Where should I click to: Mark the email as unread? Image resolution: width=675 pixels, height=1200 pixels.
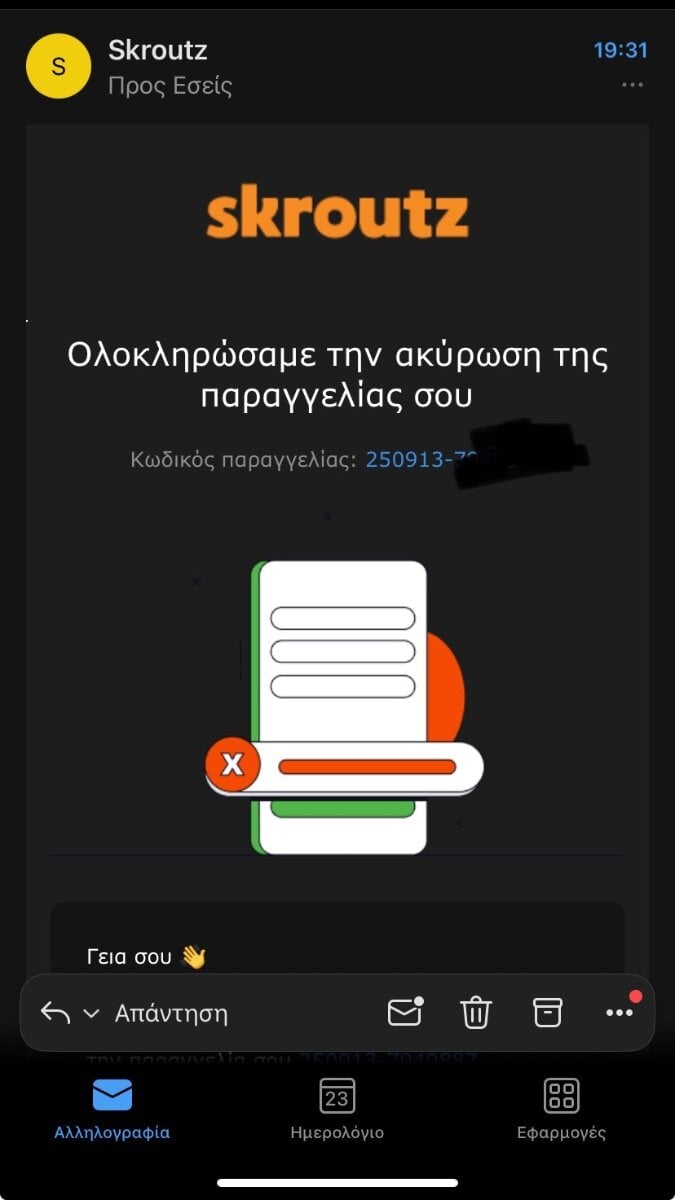405,1013
